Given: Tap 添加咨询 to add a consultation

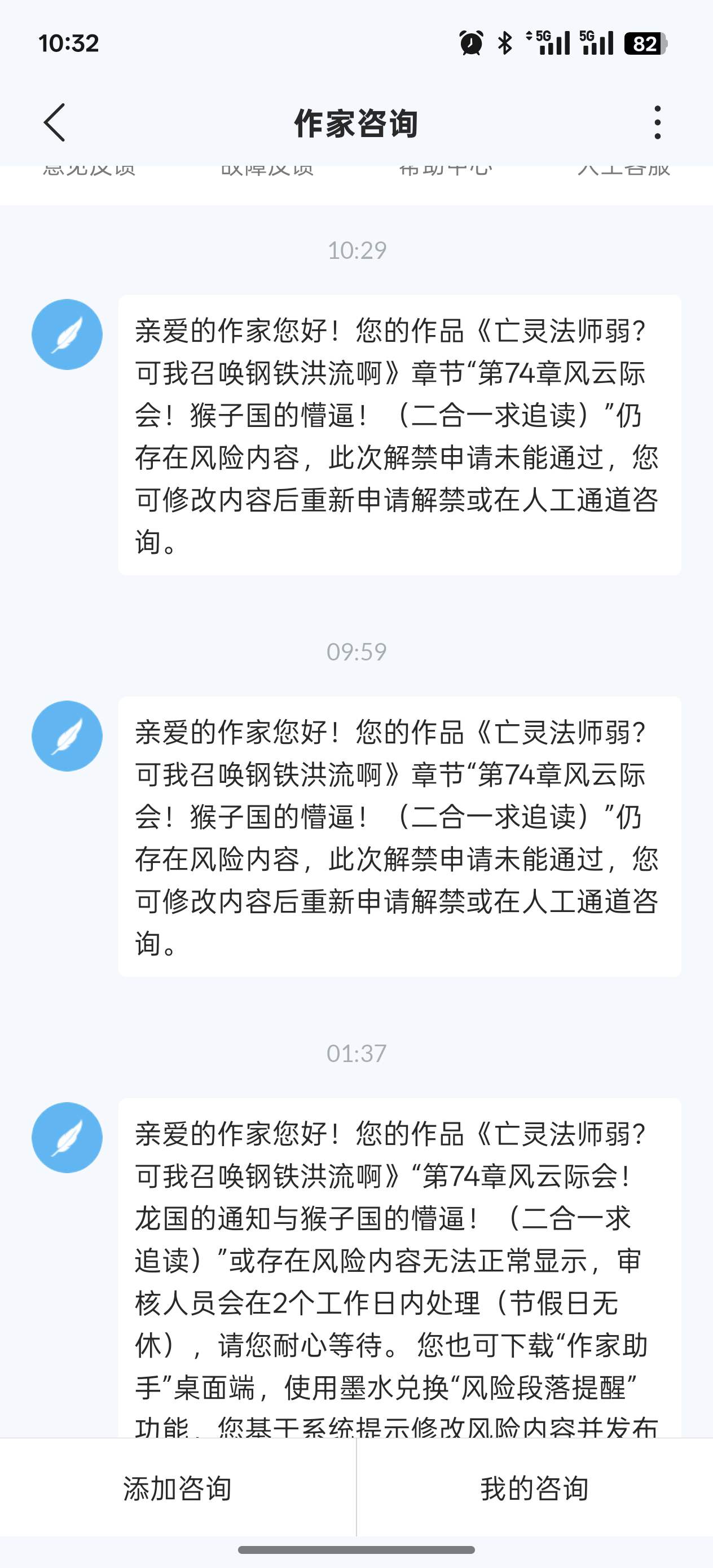Looking at the screenshot, I should (x=177, y=1488).
